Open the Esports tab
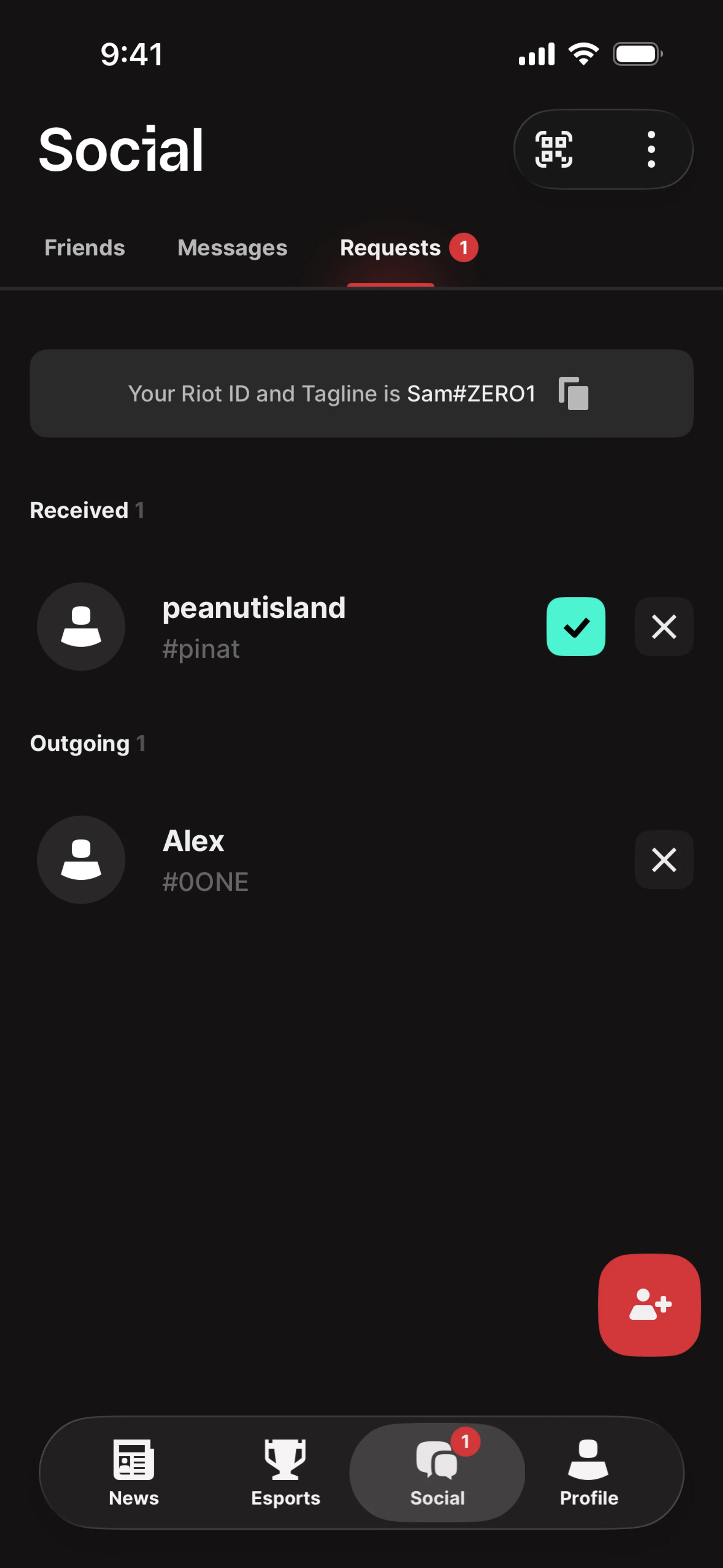 (x=285, y=1472)
